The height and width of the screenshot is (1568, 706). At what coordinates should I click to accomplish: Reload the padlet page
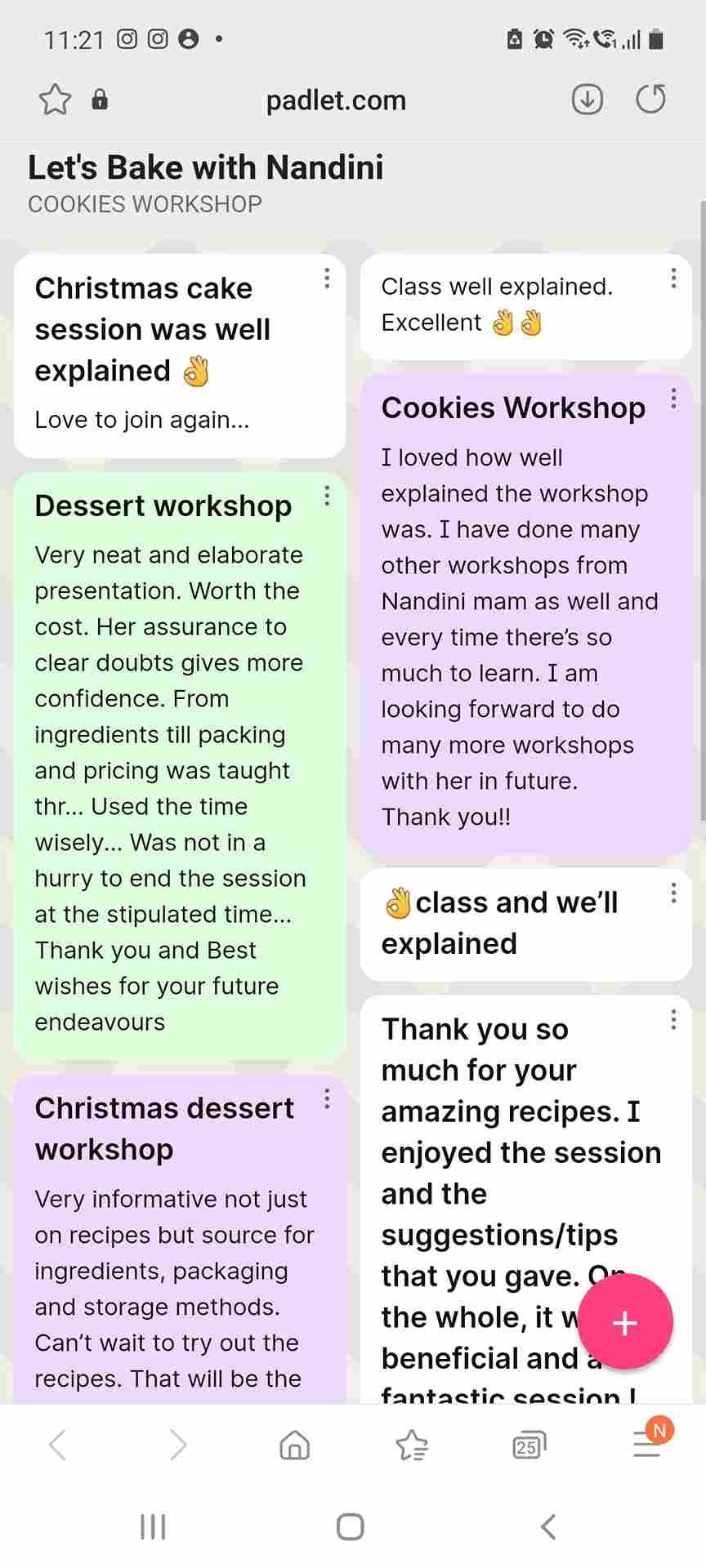coord(650,100)
